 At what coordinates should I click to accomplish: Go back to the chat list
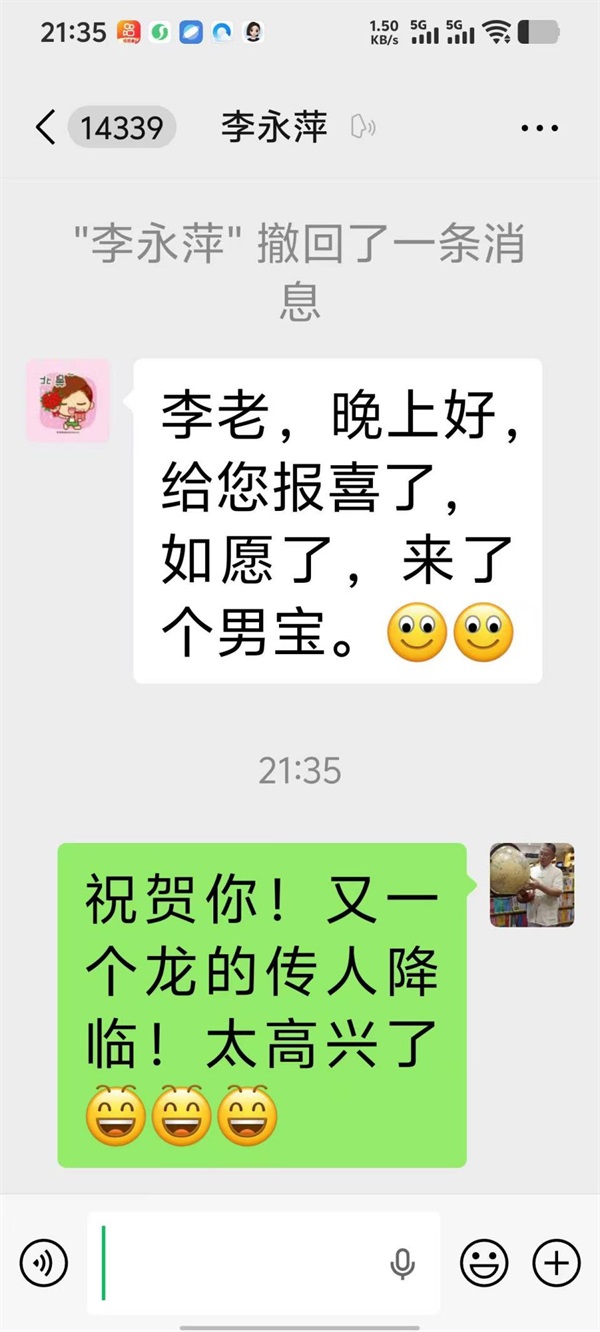(45, 128)
